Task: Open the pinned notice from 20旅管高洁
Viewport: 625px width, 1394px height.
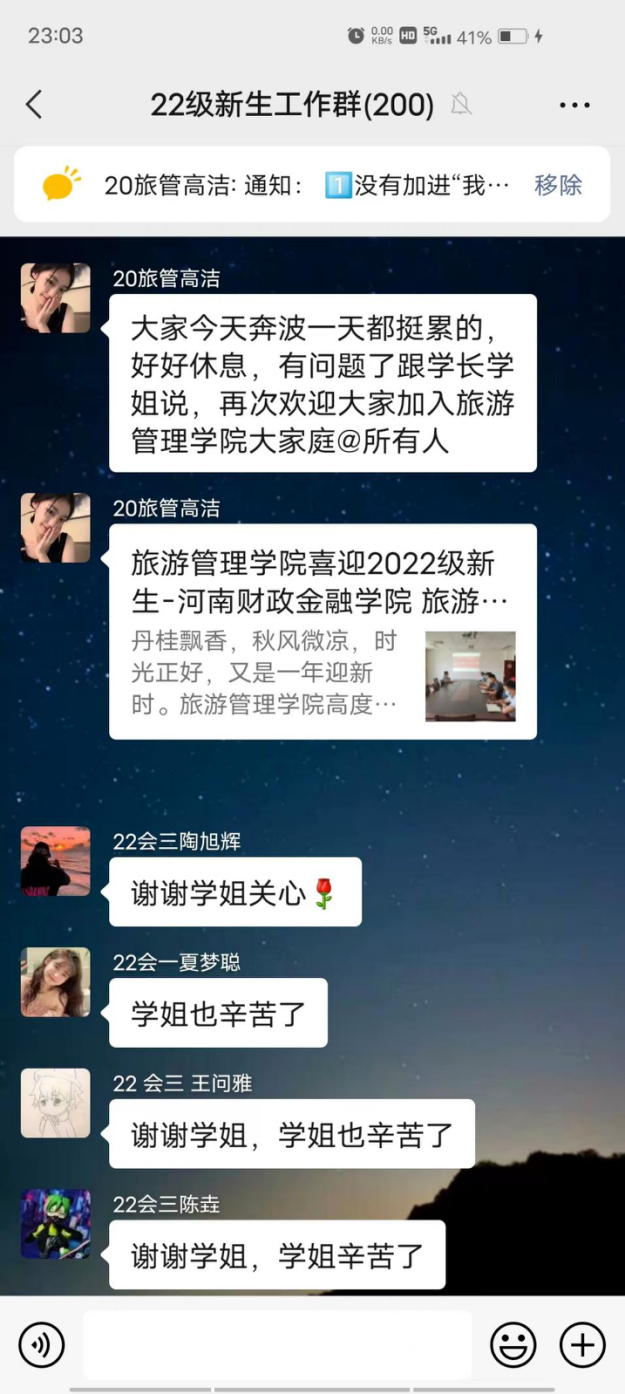Action: pyautogui.click(x=300, y=185)
